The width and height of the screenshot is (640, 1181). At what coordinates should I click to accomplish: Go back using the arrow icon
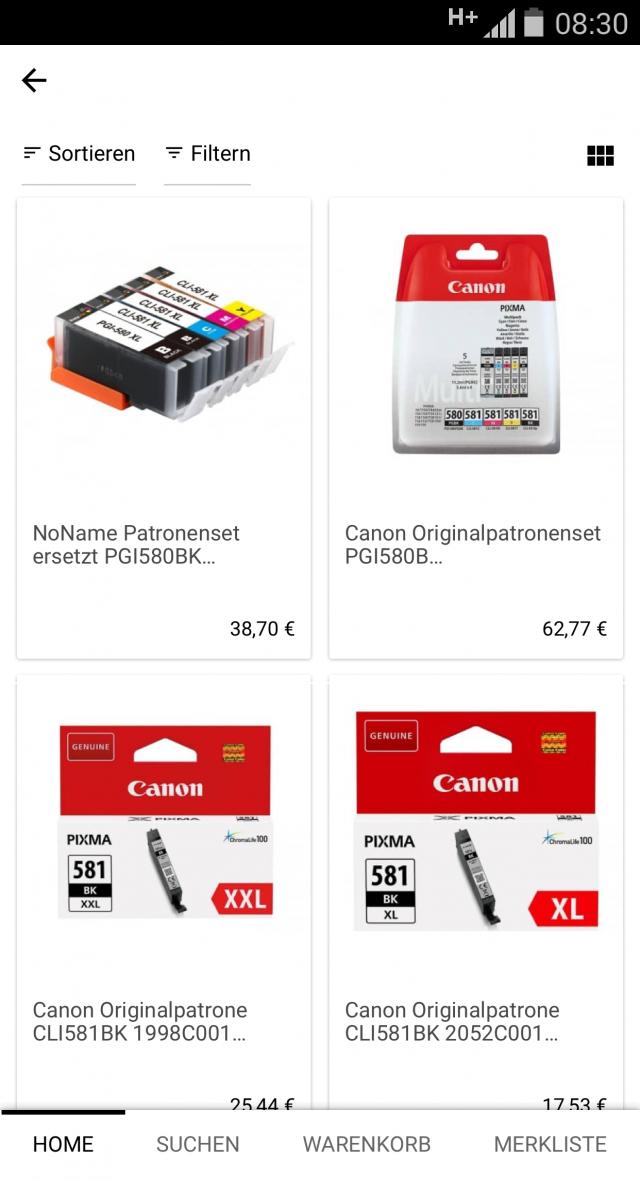pos(34,80)
